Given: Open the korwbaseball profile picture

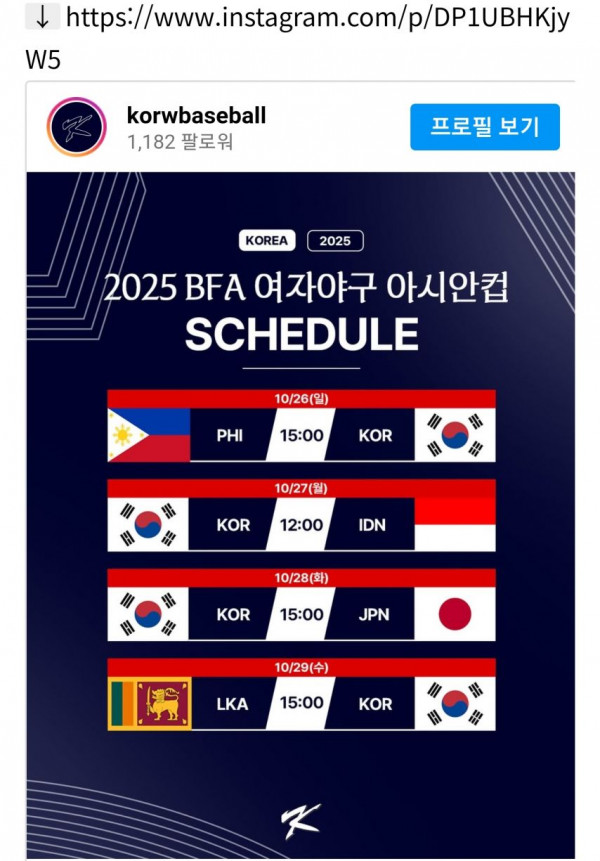Looking at the screenshot, I should pos(78,128).
